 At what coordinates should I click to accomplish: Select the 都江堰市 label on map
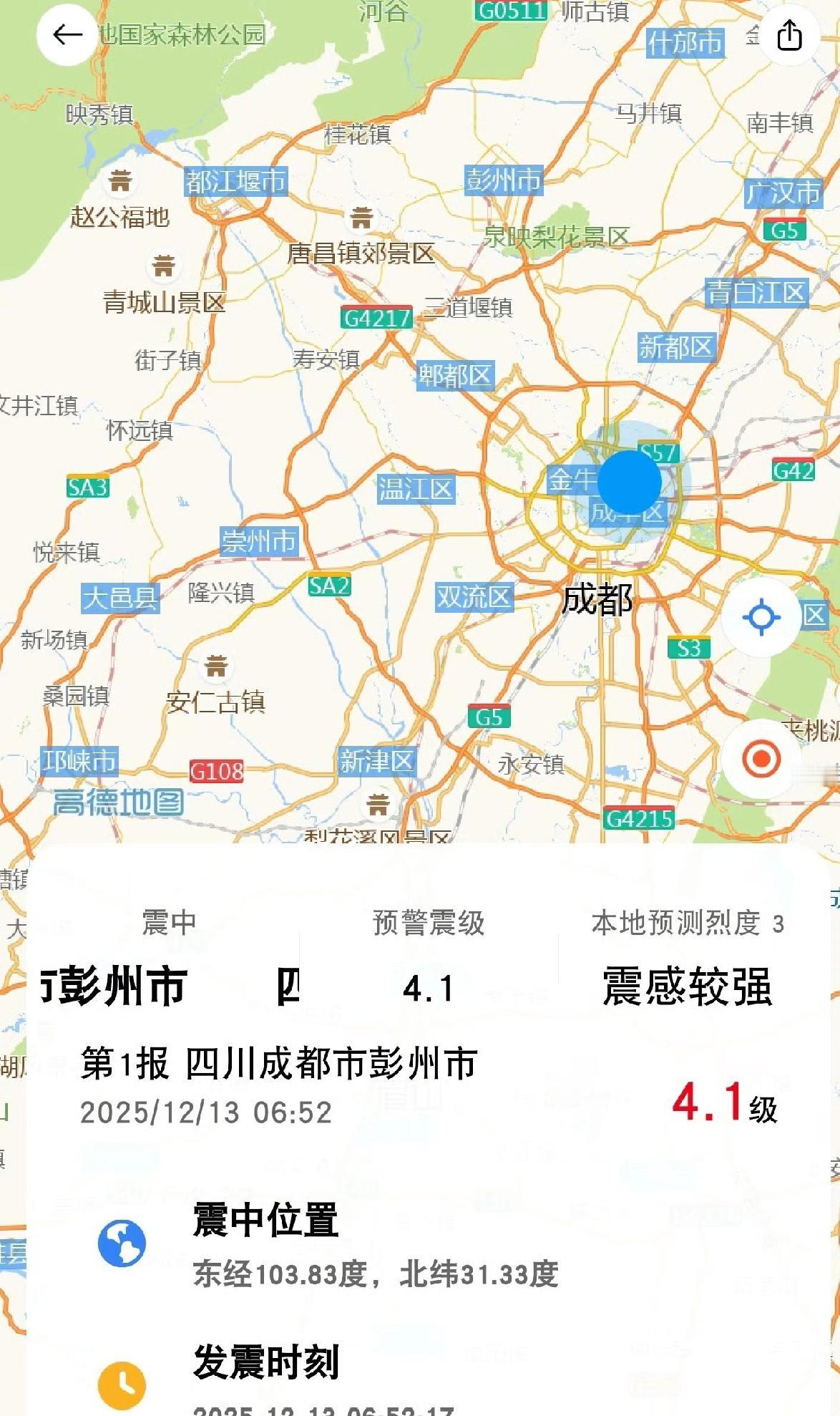click(235, 182)
